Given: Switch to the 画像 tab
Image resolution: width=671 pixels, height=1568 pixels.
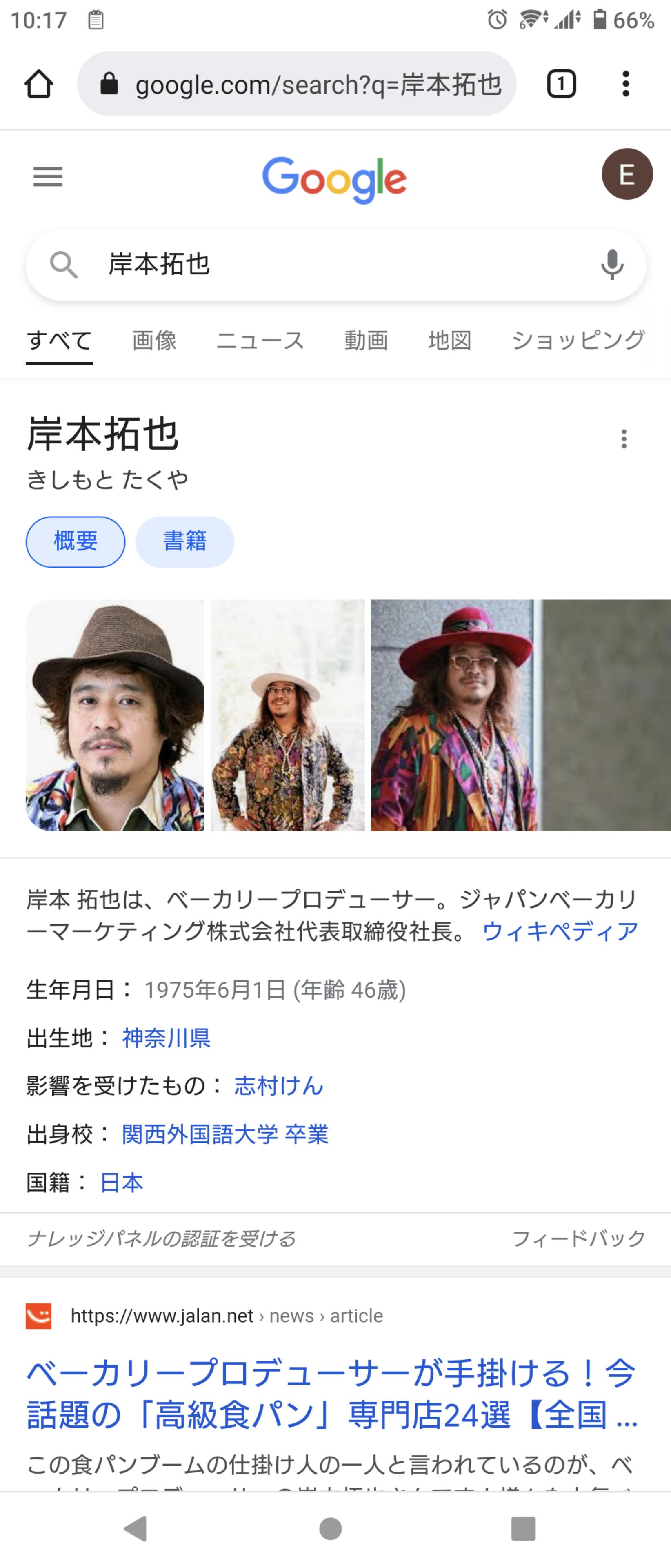Looking at the screenshot, I should 155,340.
